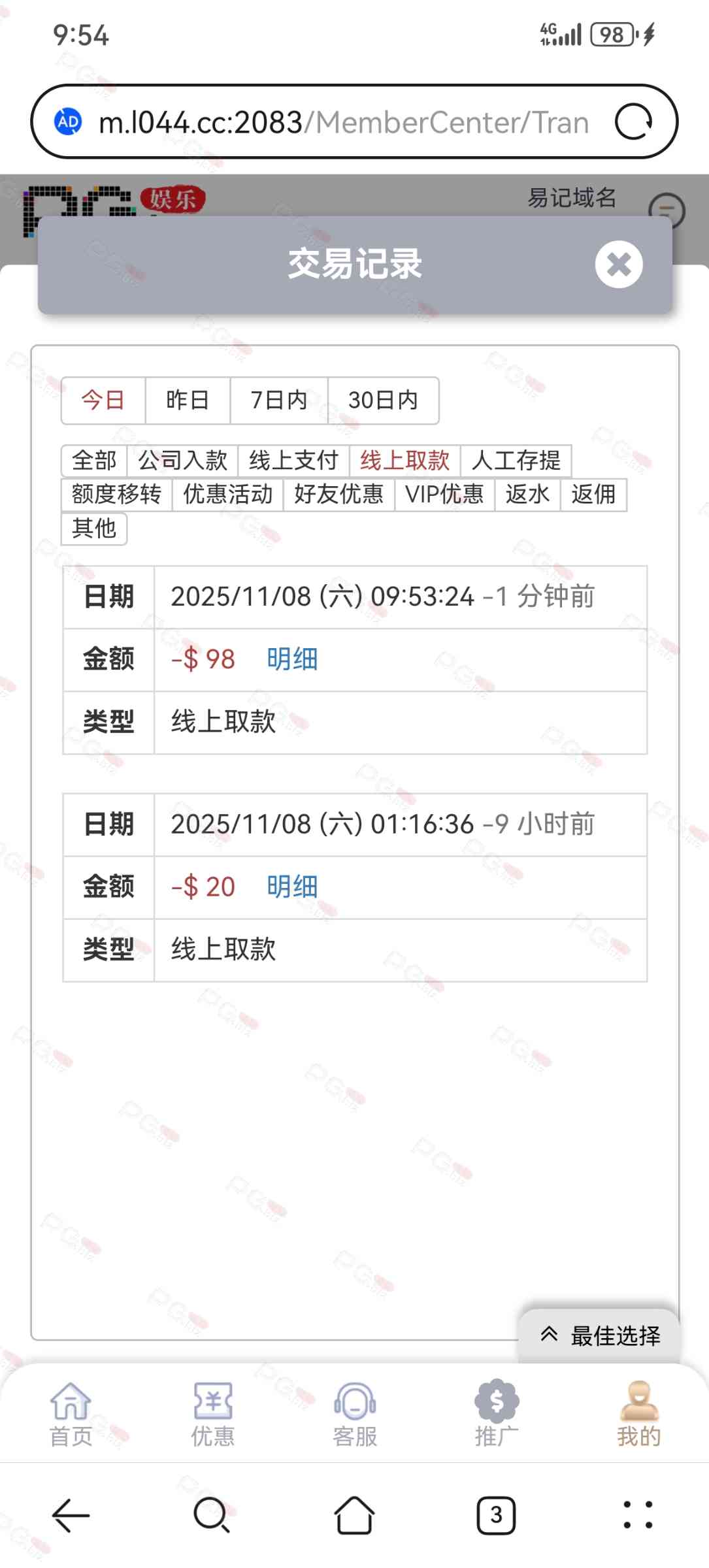Show 线上支付 transactions
Screen dimensions: 709x1568
click(293, 461)
